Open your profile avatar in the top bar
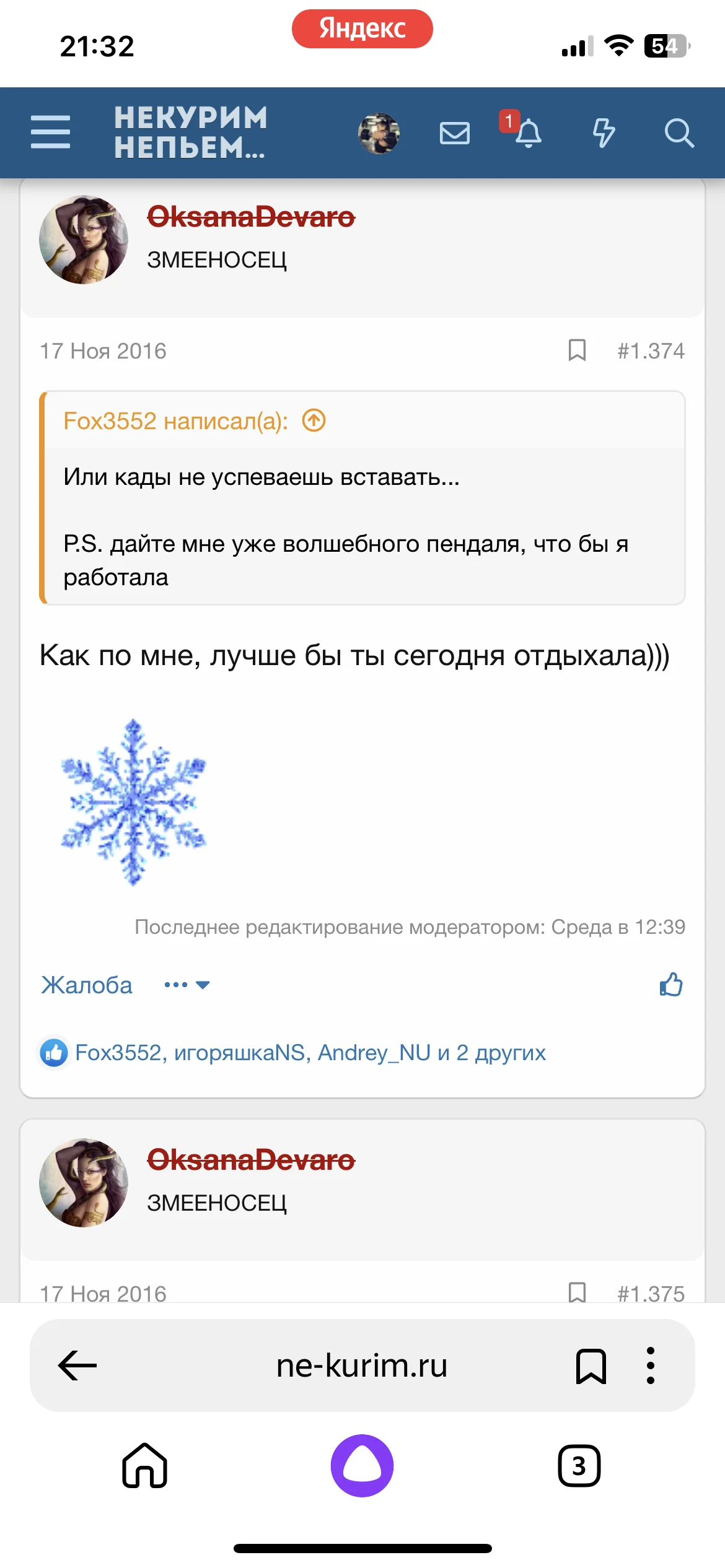Viewport: 725px width, 1568px height. [380, 133]
